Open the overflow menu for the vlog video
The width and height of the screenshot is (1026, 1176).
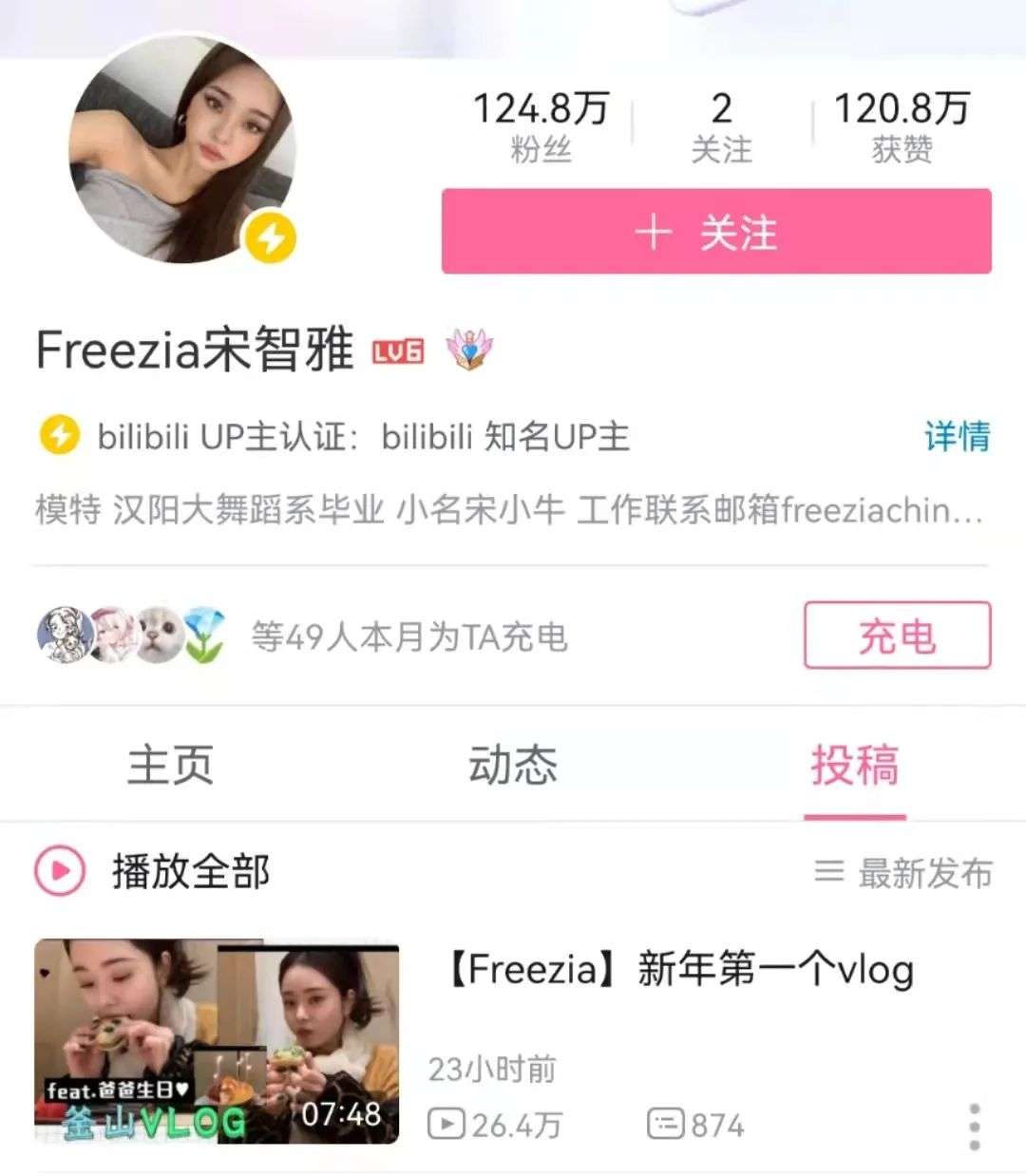[x=975, y=1128]
